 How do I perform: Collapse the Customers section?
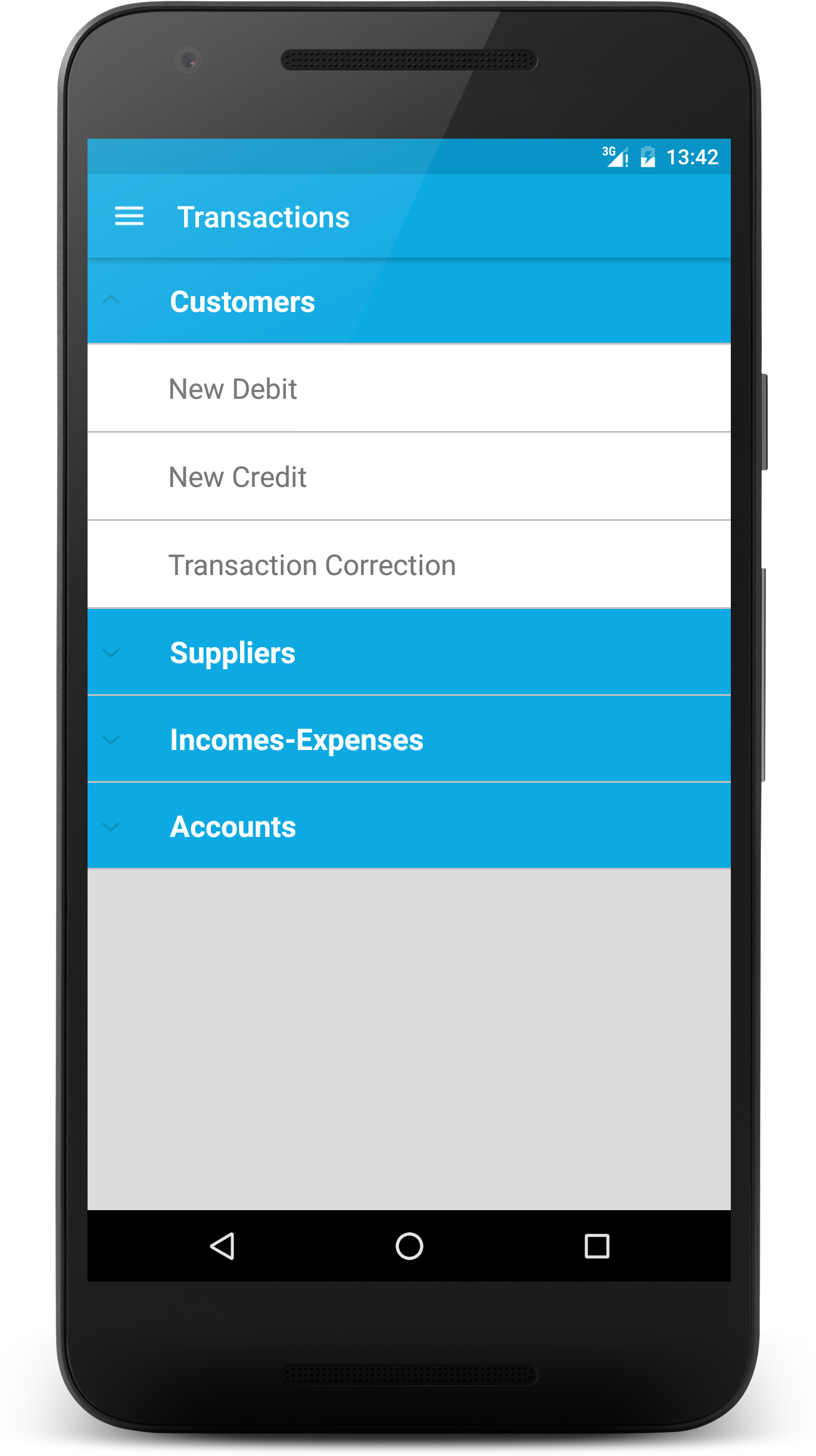[409, 301]
